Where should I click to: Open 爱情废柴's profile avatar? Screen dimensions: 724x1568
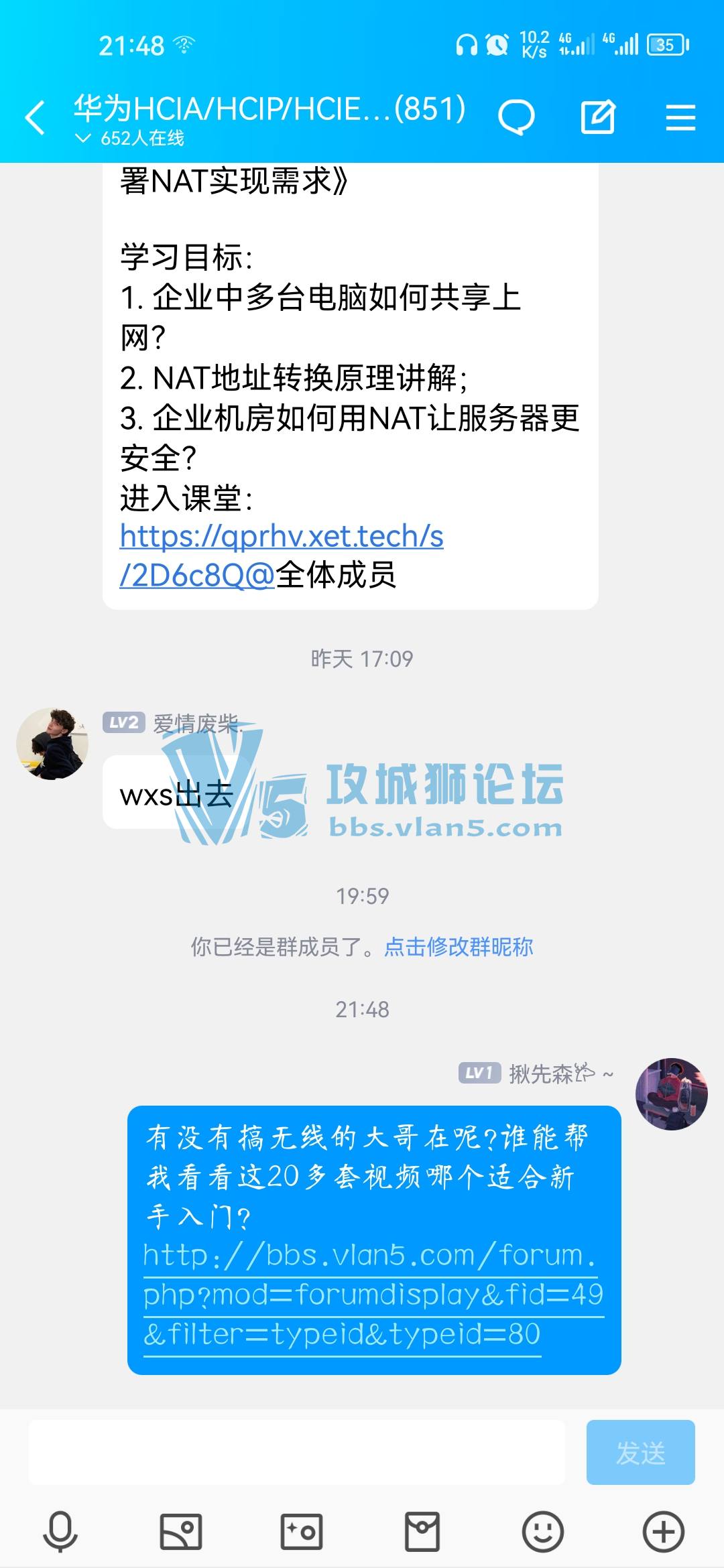point(52,744)
